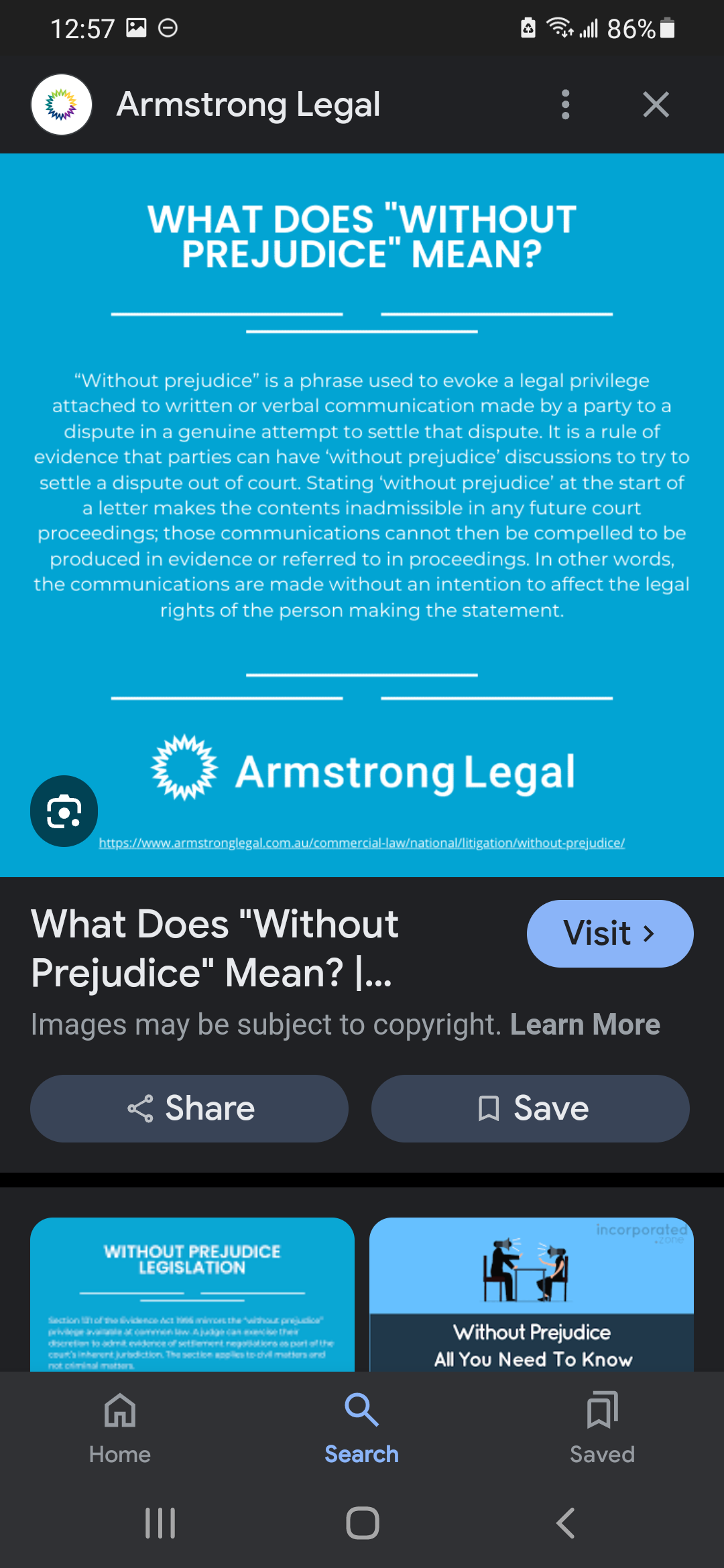This screenshot has height=1568, width=724.
Task: Open the All You Need To Know image
Action: [532, 1293]
